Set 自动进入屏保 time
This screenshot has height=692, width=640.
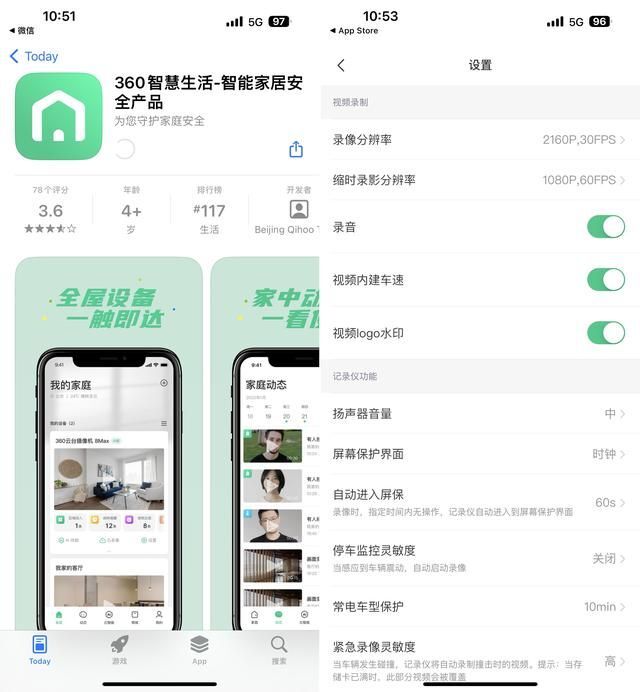[x=480, y=502]
